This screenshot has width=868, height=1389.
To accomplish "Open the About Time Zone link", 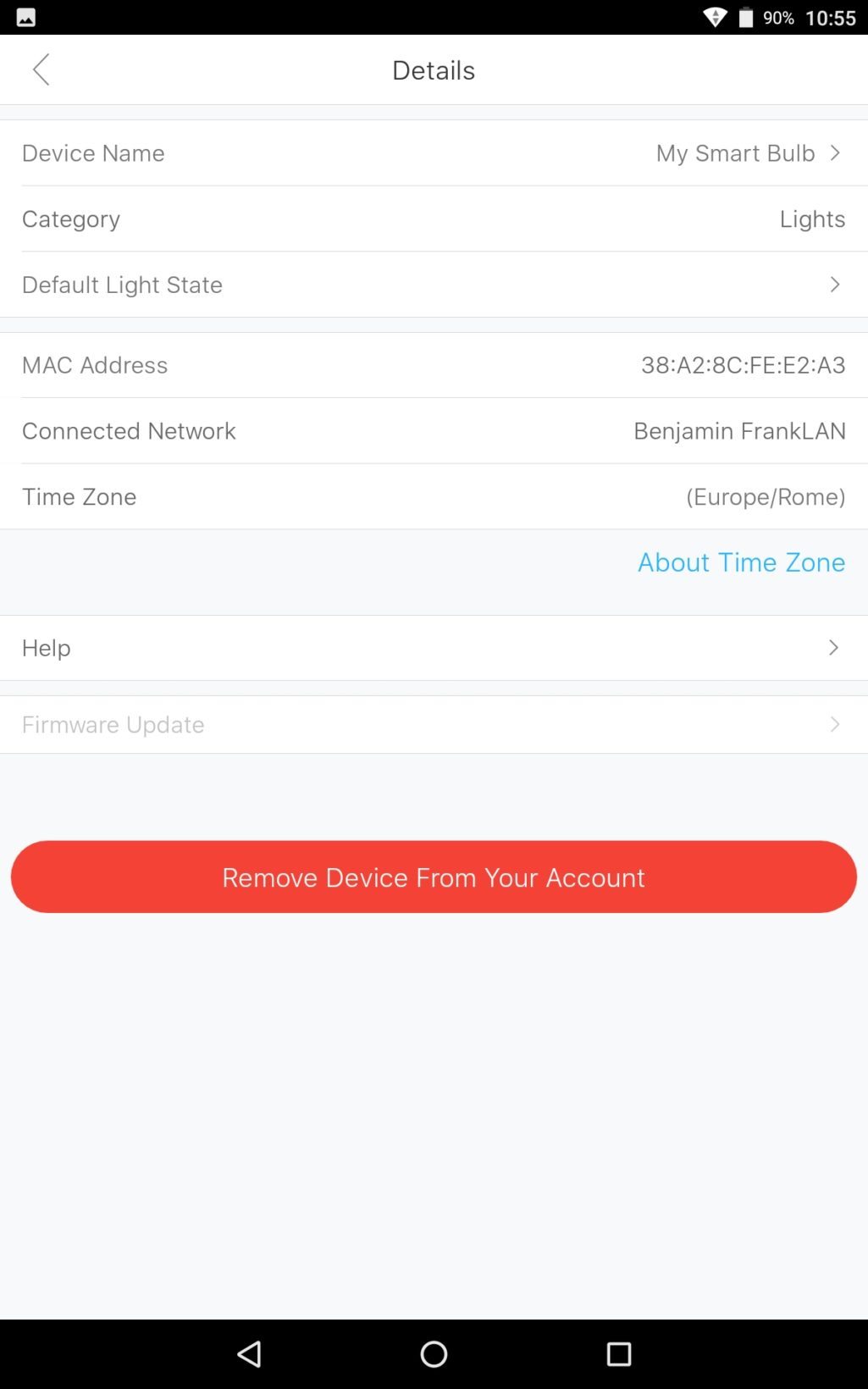I will 741,562.
